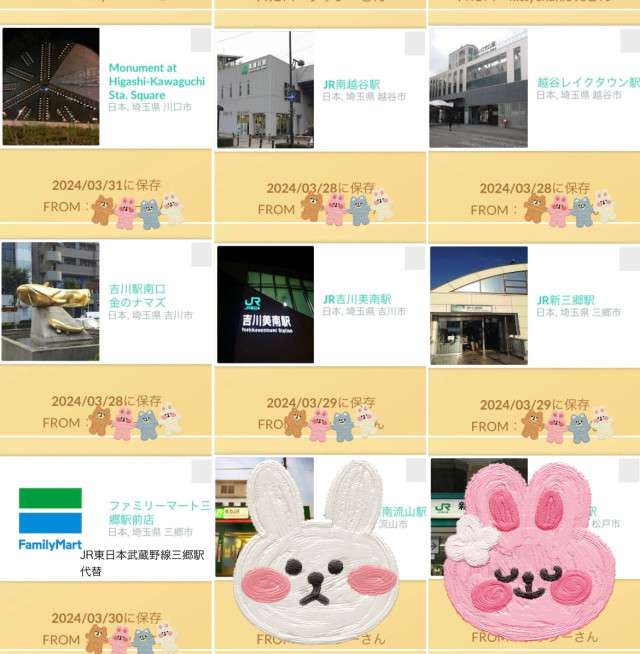The image size is (640, 654).
Task: View the JR吉川美南駅 spot card
Action: coord(357,298)
